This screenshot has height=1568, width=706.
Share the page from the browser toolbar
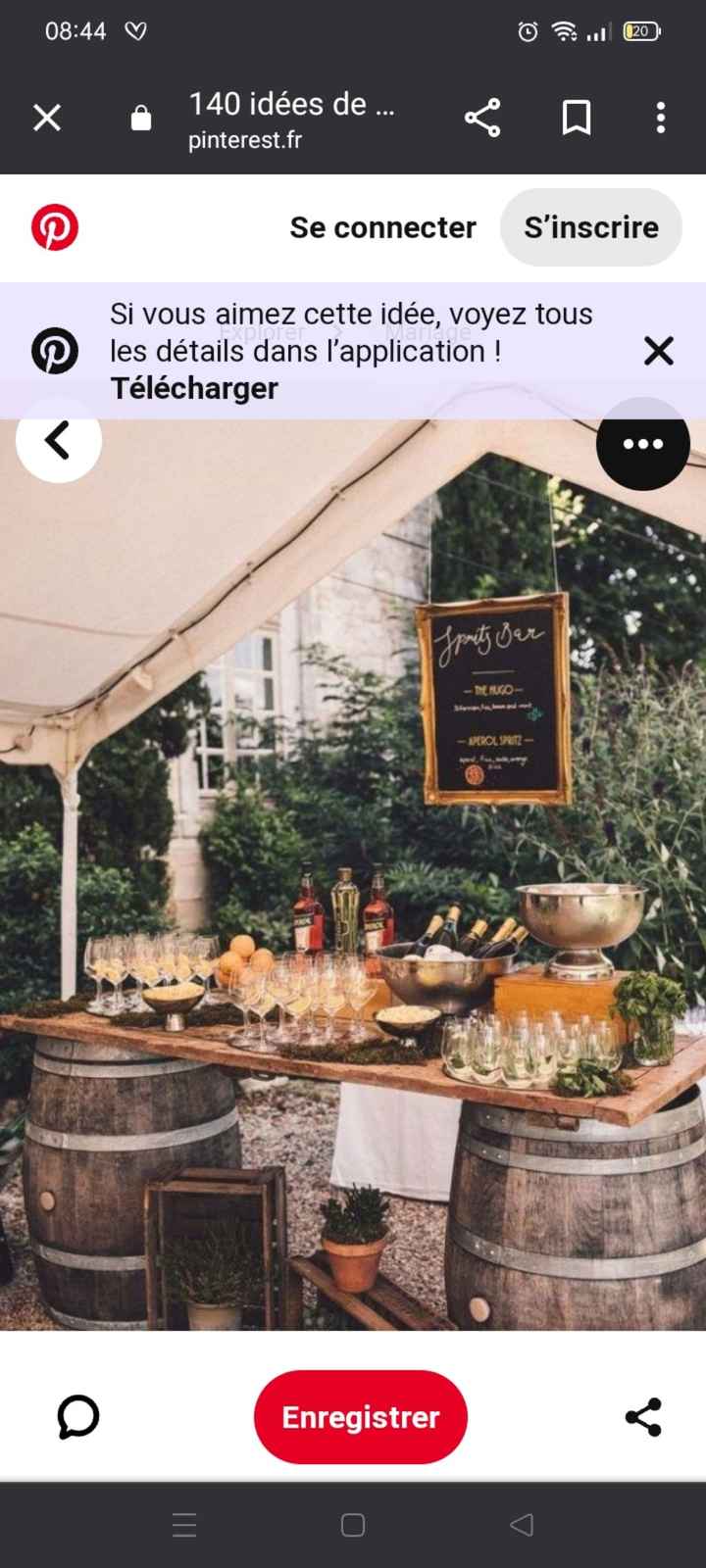[482, 119]
